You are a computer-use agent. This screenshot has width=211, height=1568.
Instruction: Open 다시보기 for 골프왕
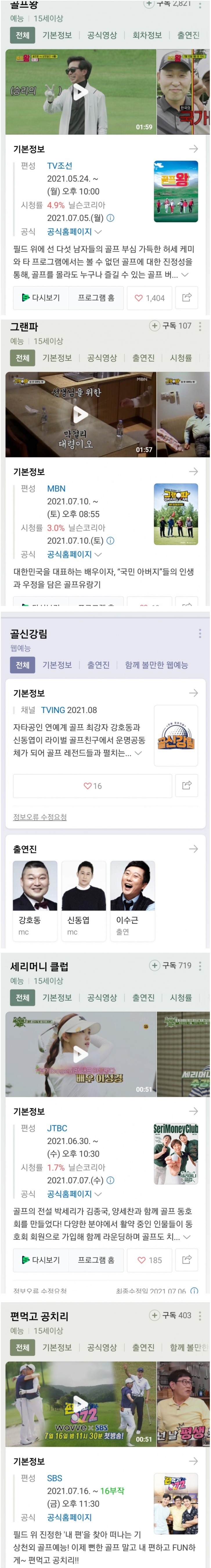(x=41, y=298)
